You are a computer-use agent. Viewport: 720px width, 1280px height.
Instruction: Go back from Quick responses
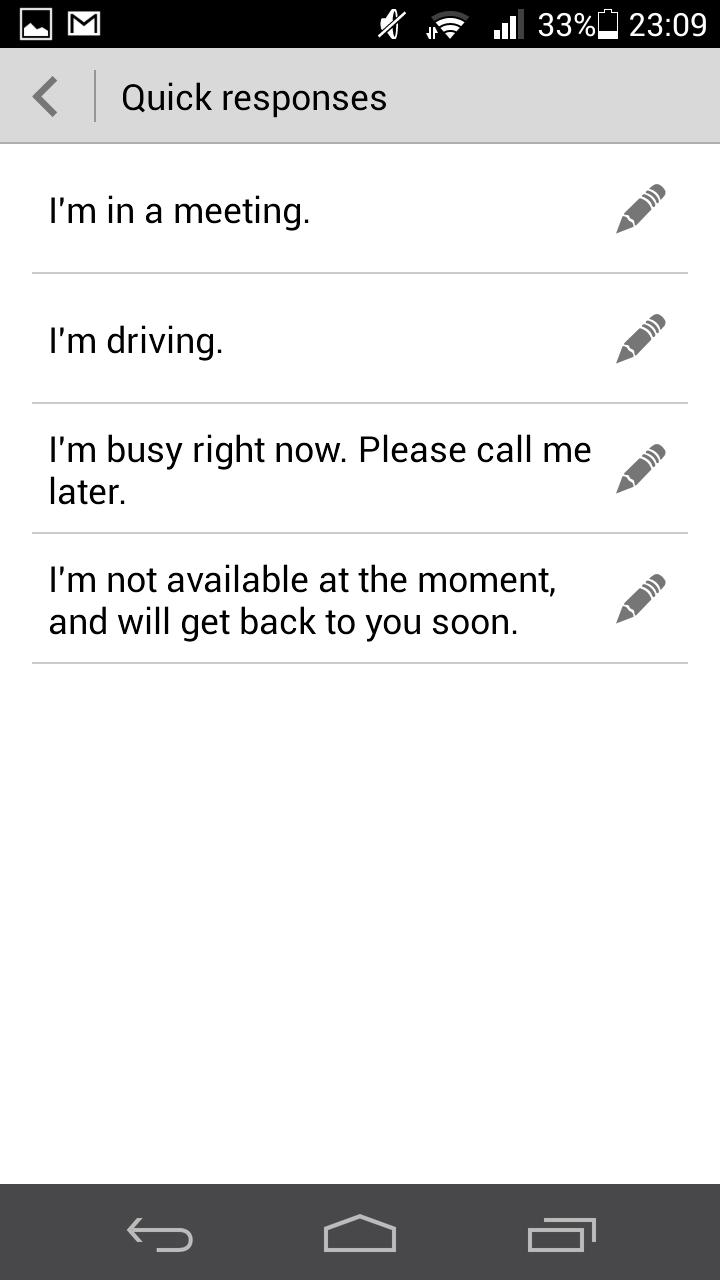pyautogui.click(x=46, y=97)
